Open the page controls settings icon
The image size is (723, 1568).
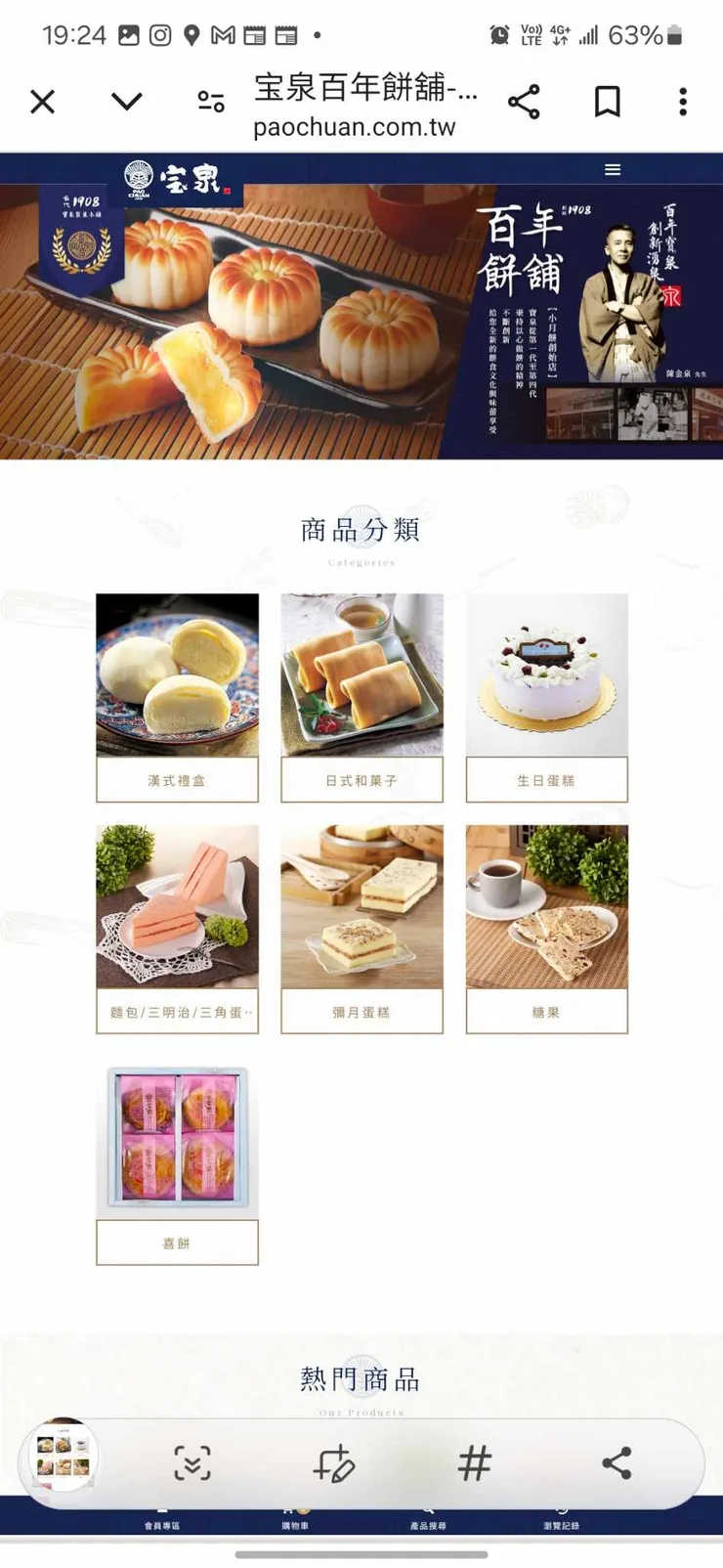point(209,101)
